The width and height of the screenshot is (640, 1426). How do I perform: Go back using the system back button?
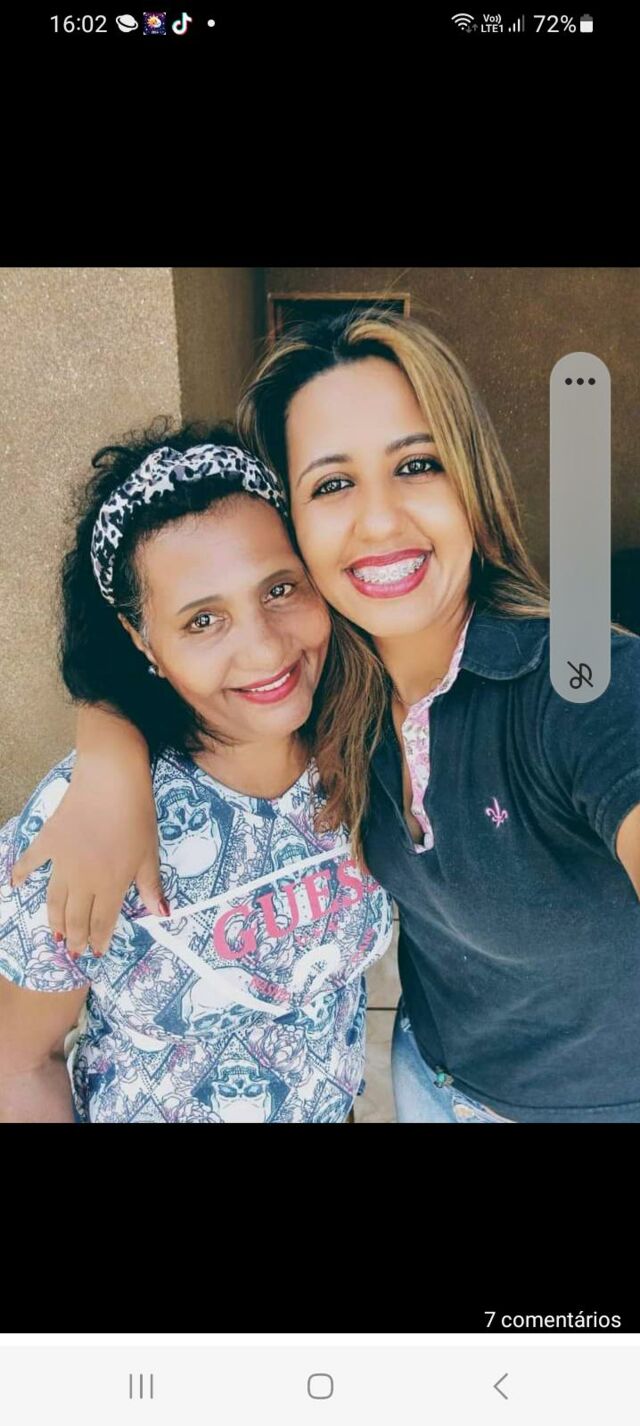click(501, 1385)
